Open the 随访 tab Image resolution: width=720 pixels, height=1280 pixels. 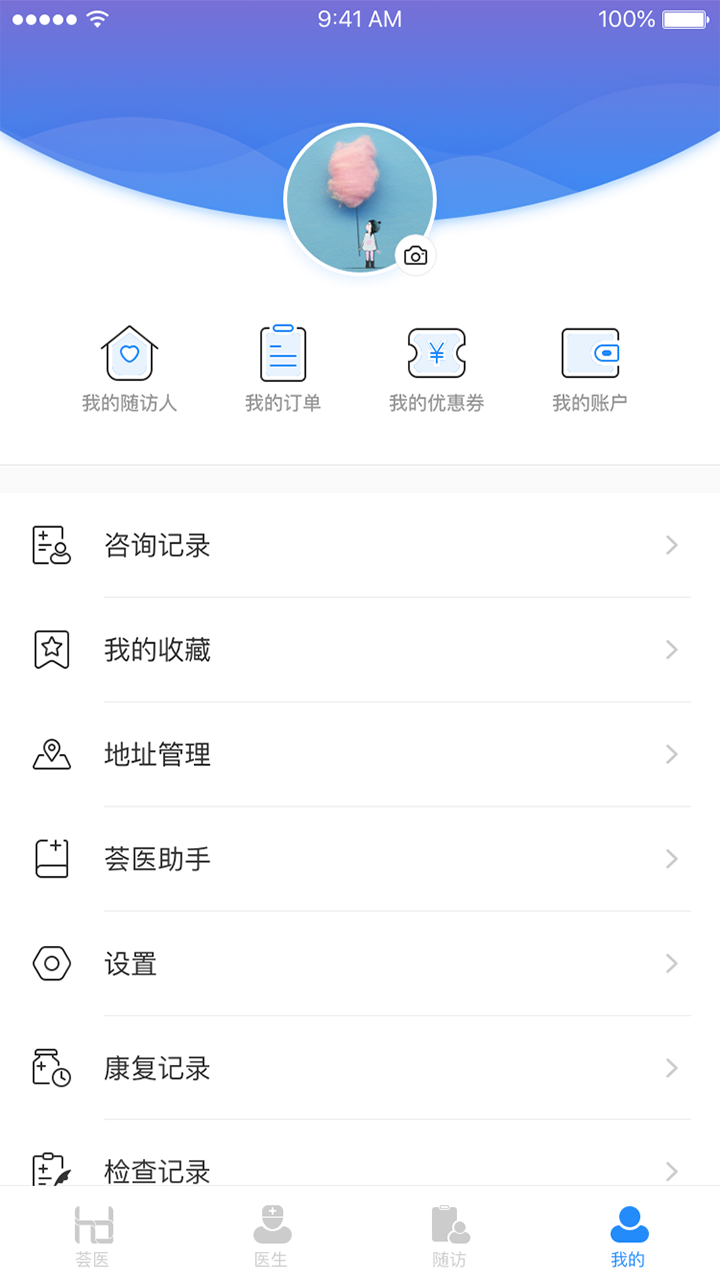click(x=450, y=1230)
